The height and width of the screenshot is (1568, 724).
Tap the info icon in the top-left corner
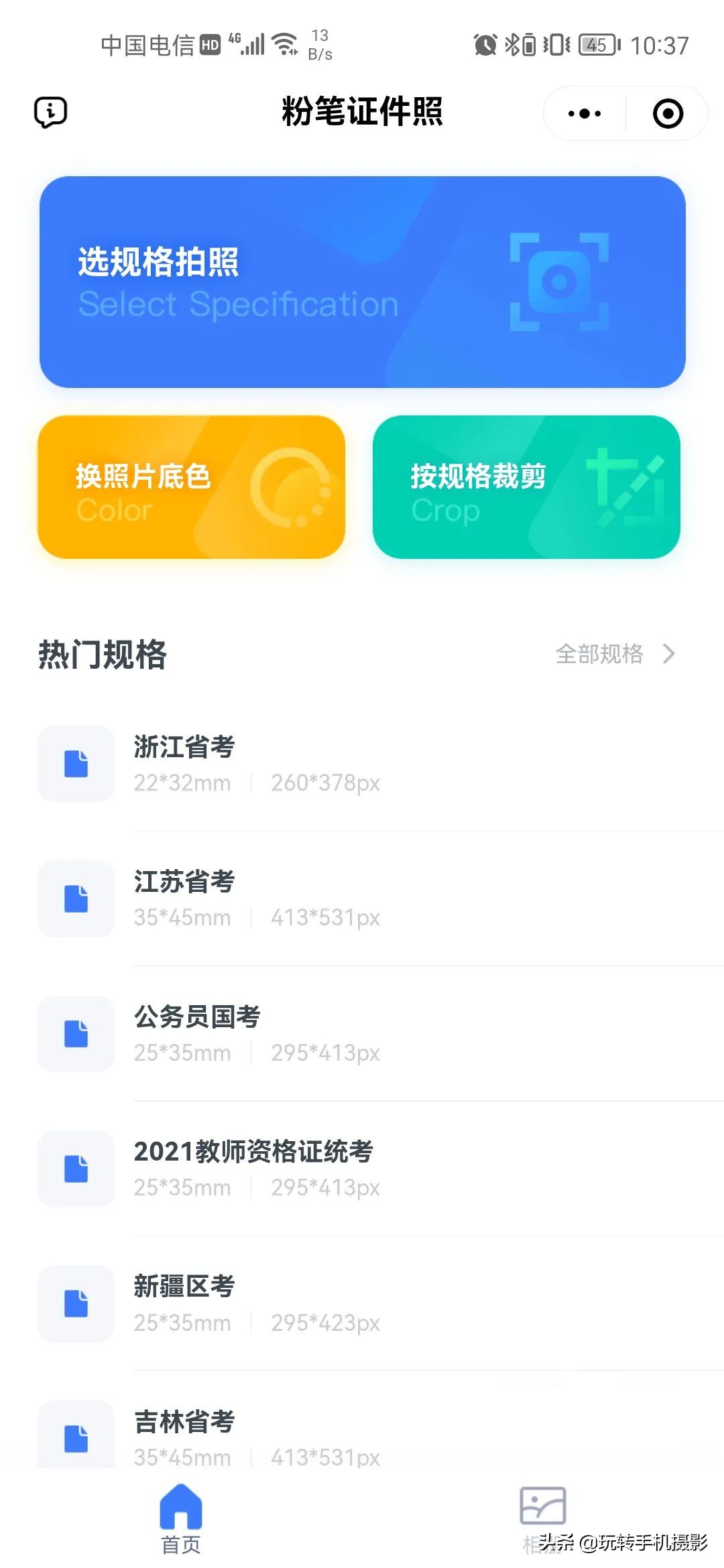(x=49, y=113)
